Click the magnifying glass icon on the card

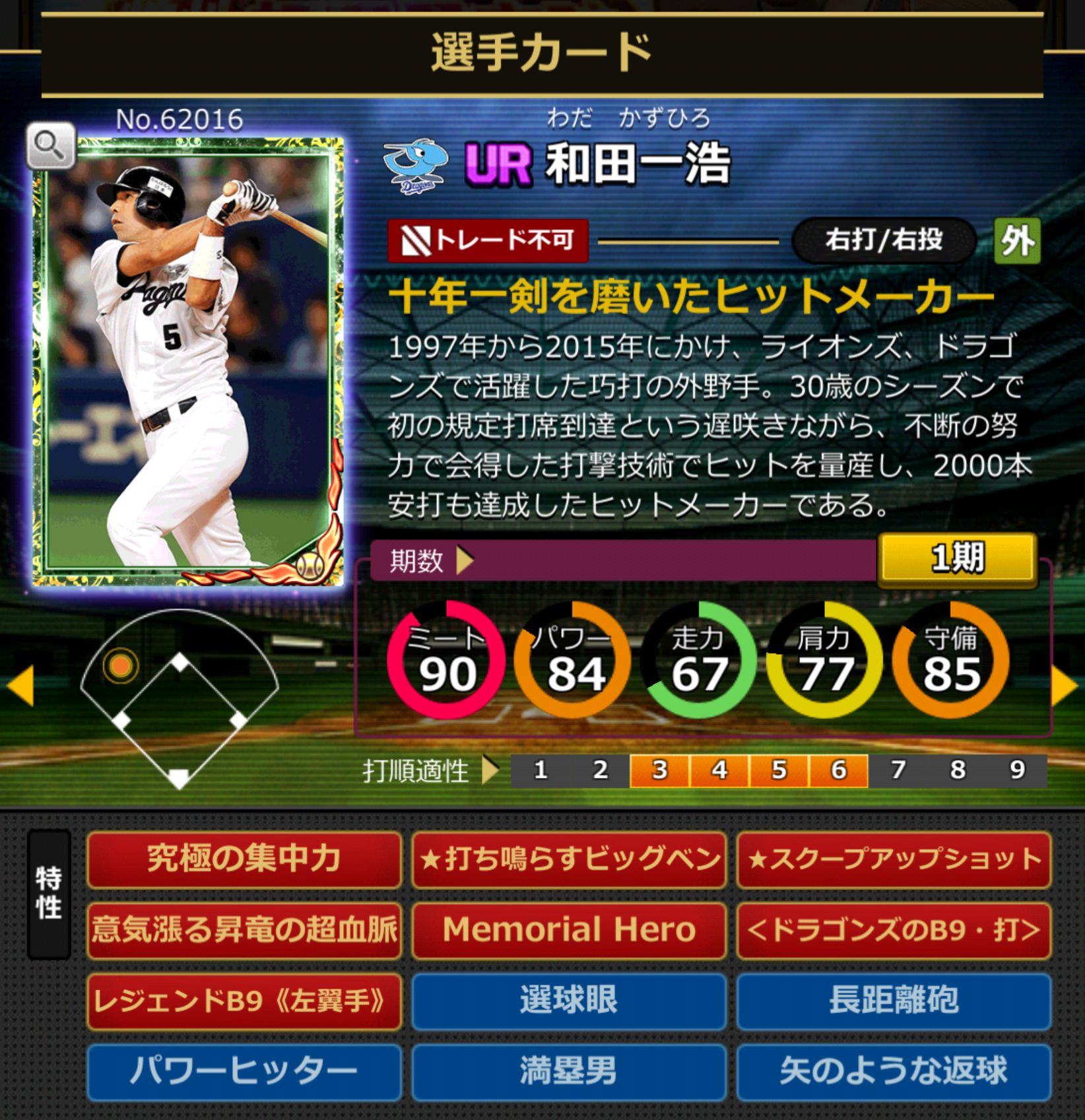tap(51, 147)
